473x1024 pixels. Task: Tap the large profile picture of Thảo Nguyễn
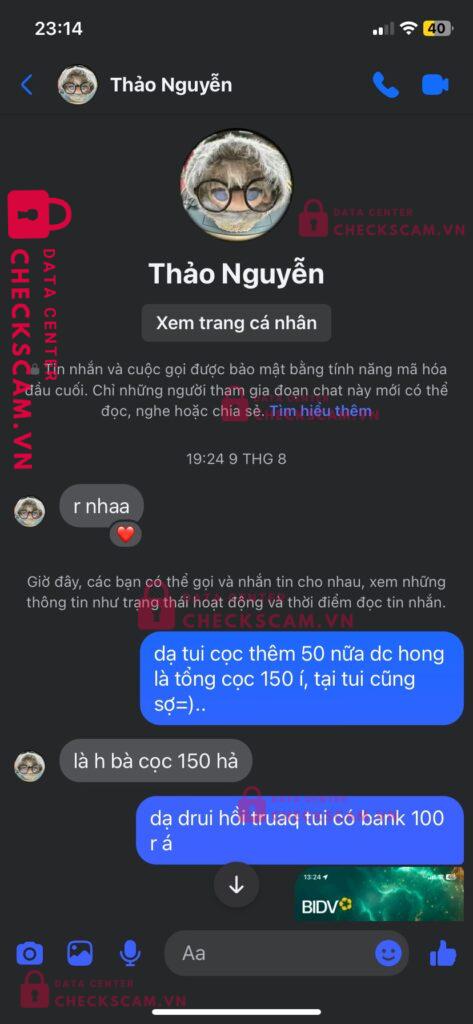(x=236, y=185)
